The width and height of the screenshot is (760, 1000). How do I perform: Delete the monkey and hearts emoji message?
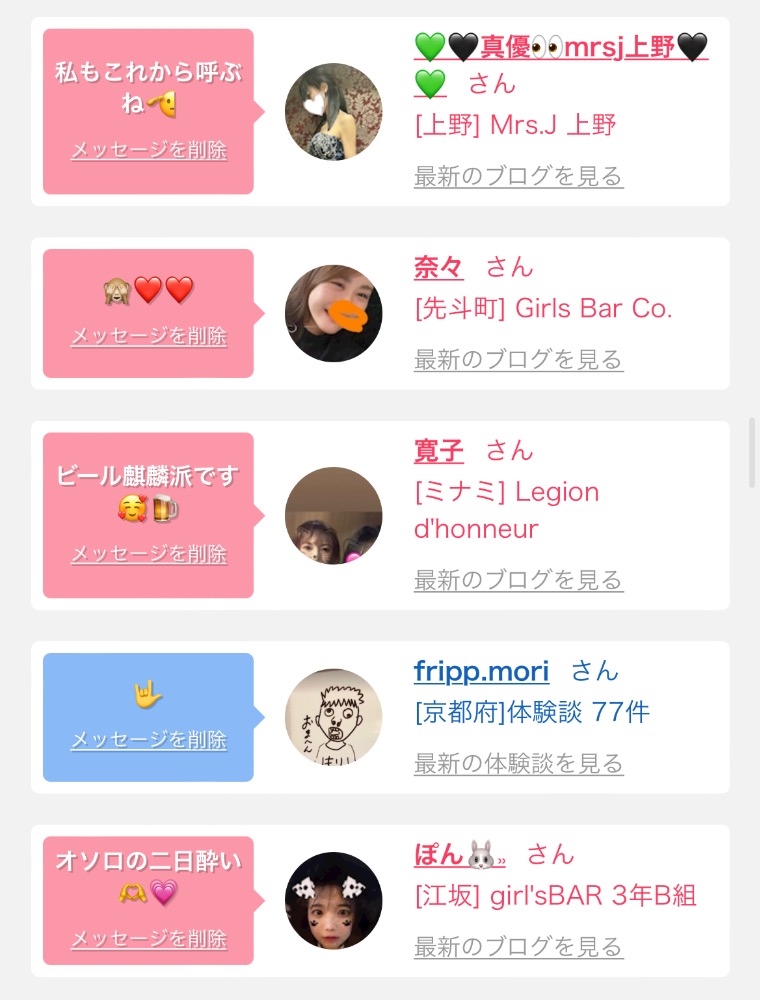coord(149,336)
